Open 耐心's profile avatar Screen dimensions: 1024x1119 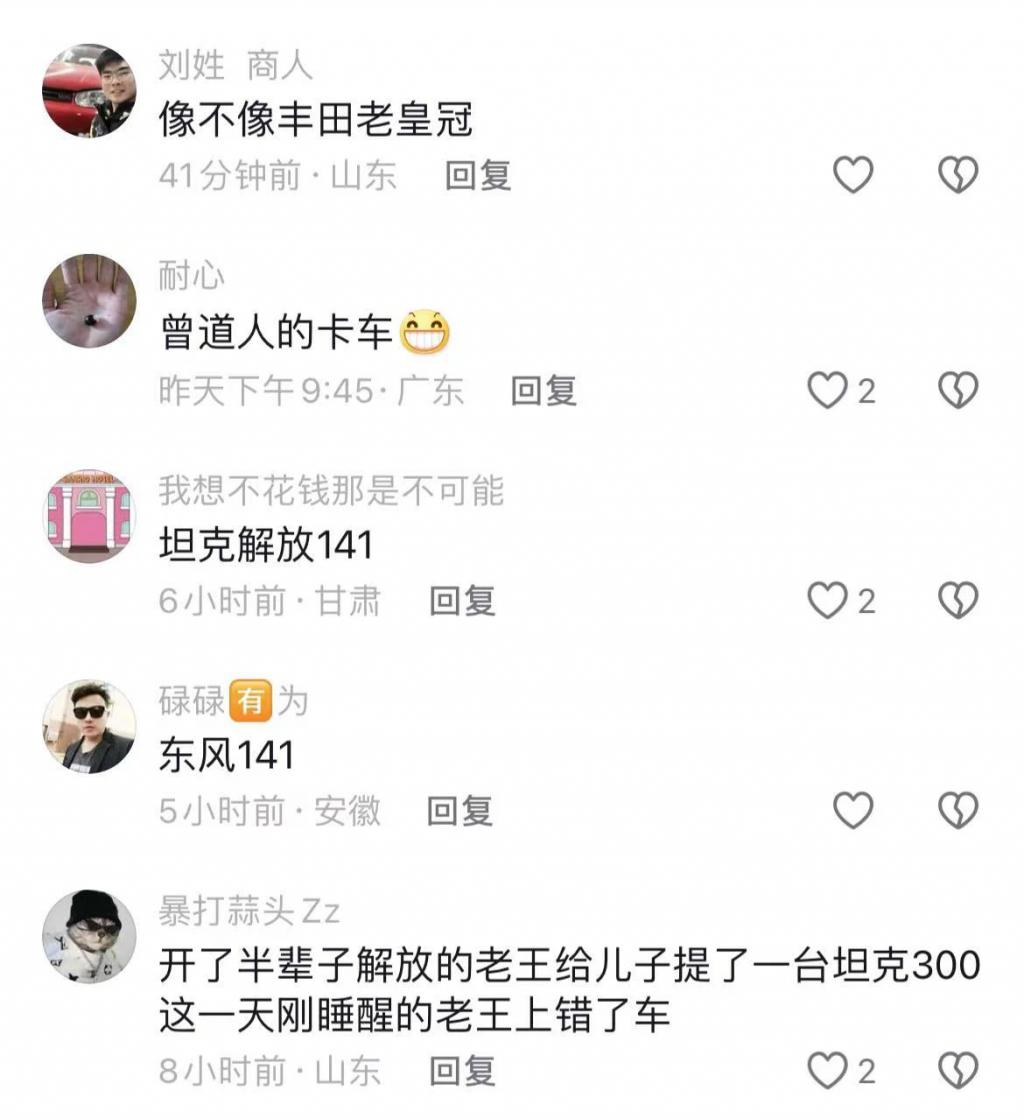89,301
